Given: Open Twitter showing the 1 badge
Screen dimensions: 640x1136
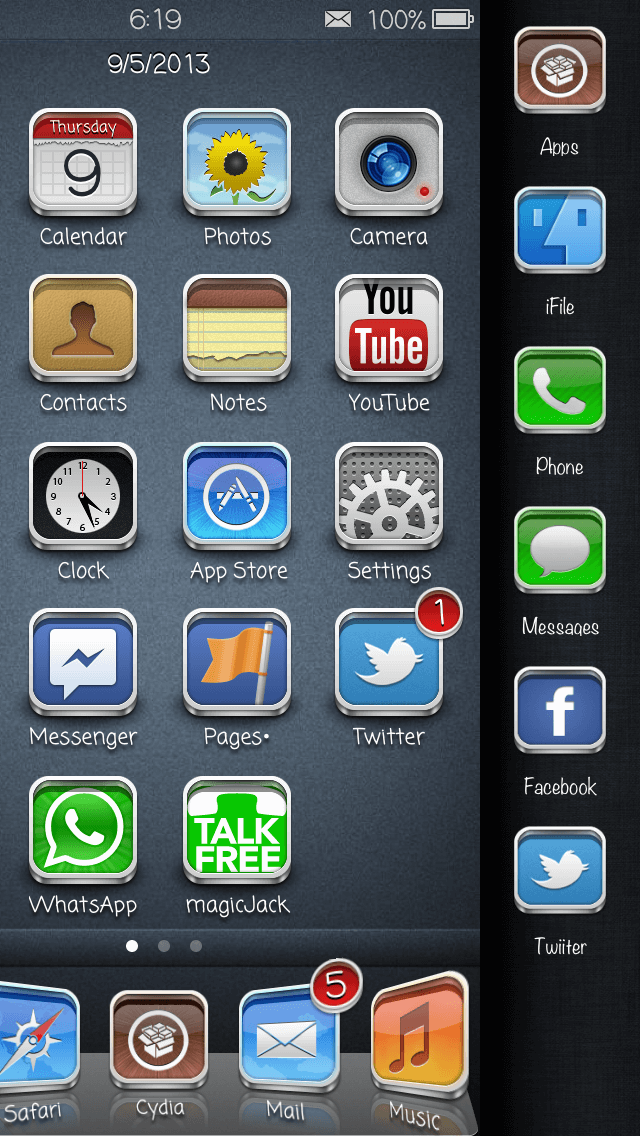Looking at the screenshot, I should (389, 662).
